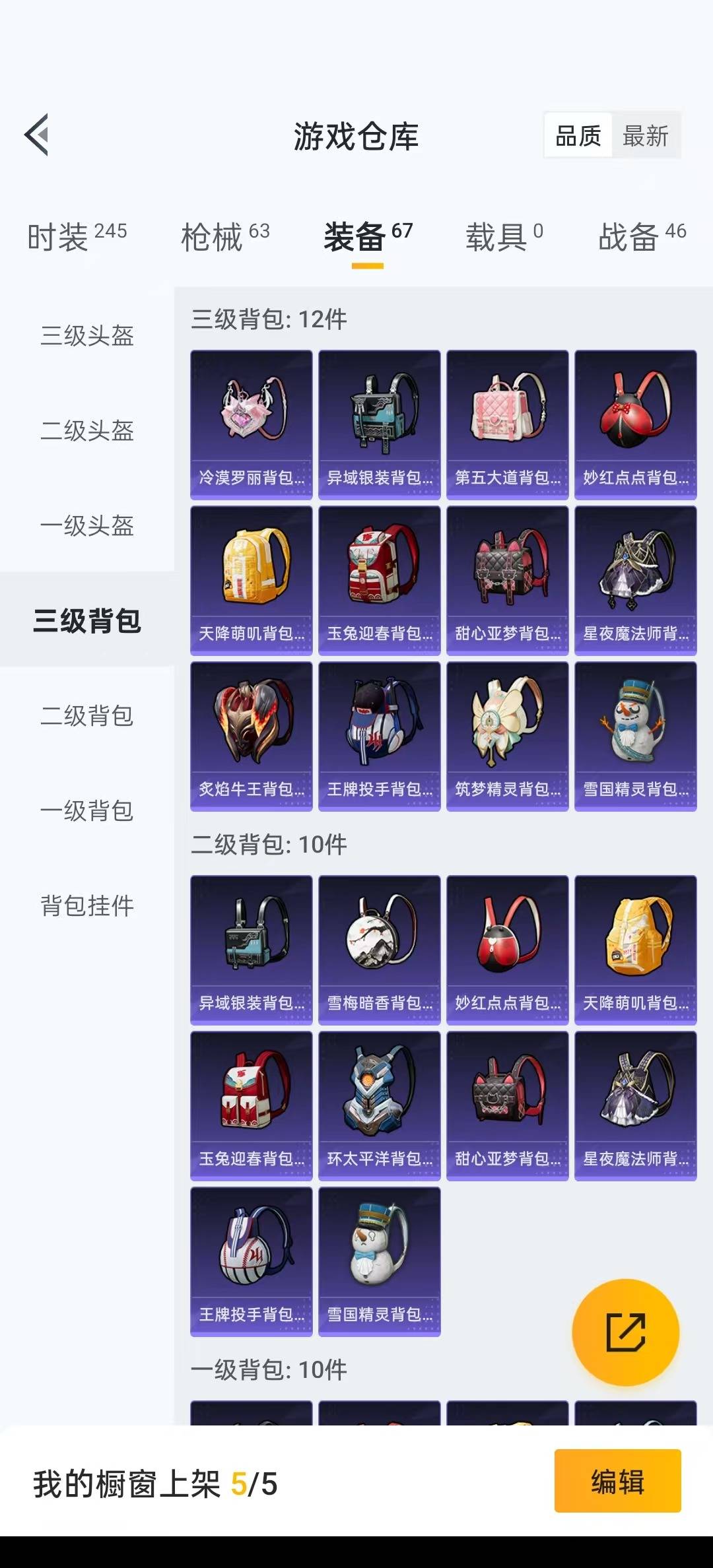Image resolution: width=713 pixels, height=1568 pixels.
Task: Switch to the 时装 tab
Action: click(x=77, y=237)
